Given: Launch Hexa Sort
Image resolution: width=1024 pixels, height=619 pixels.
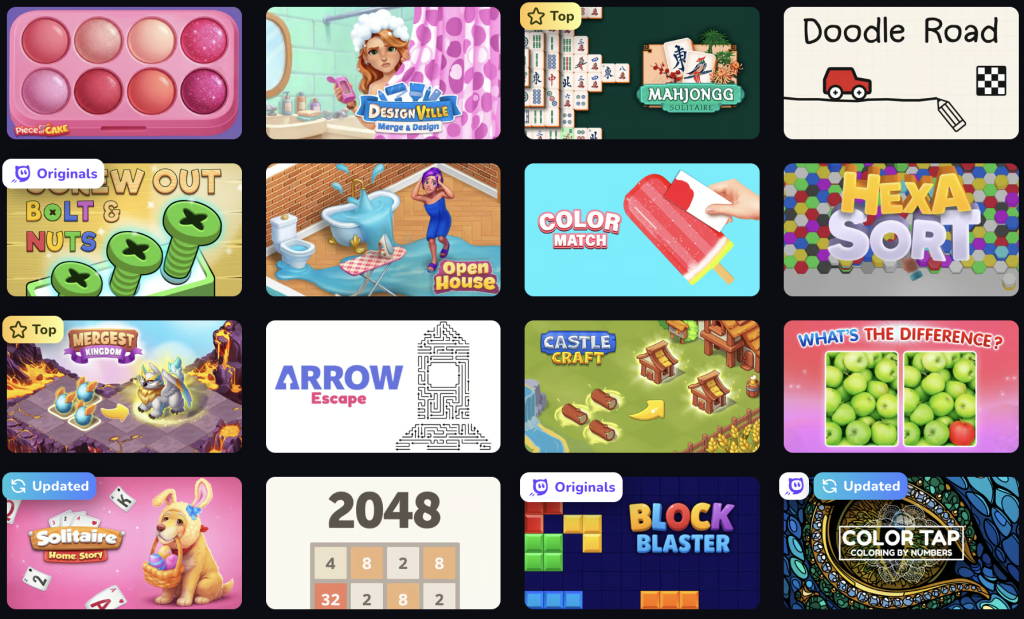Looking at the screenshot, I should click(x=901, y=230).
